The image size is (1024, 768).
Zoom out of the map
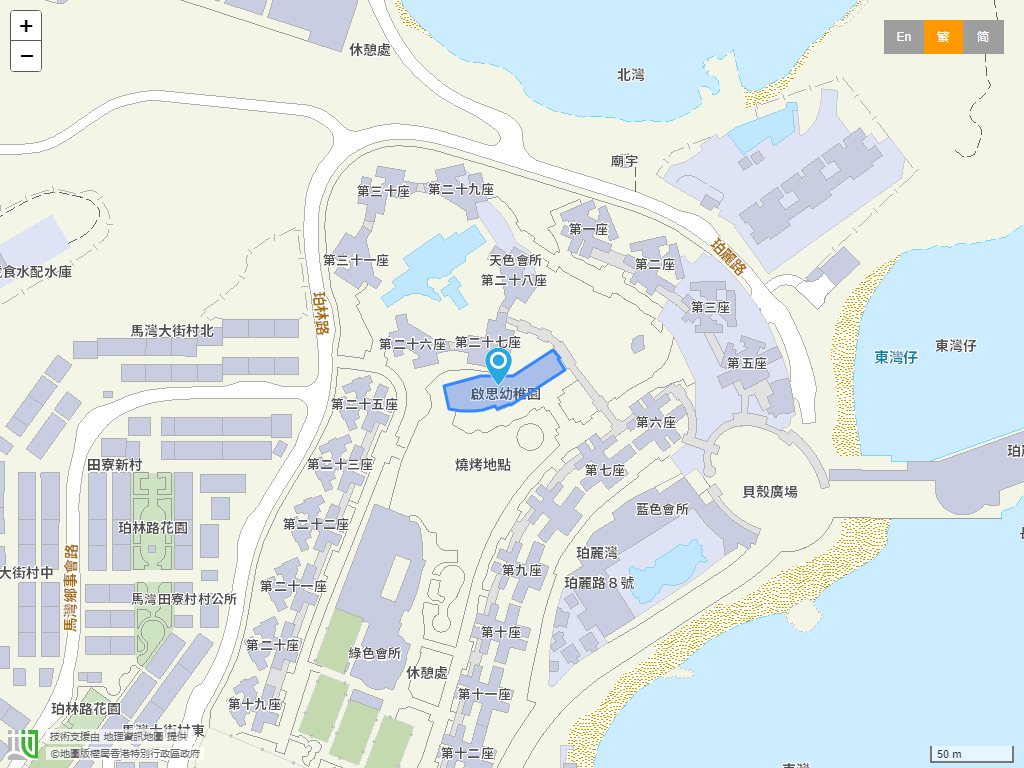point(26,56)
